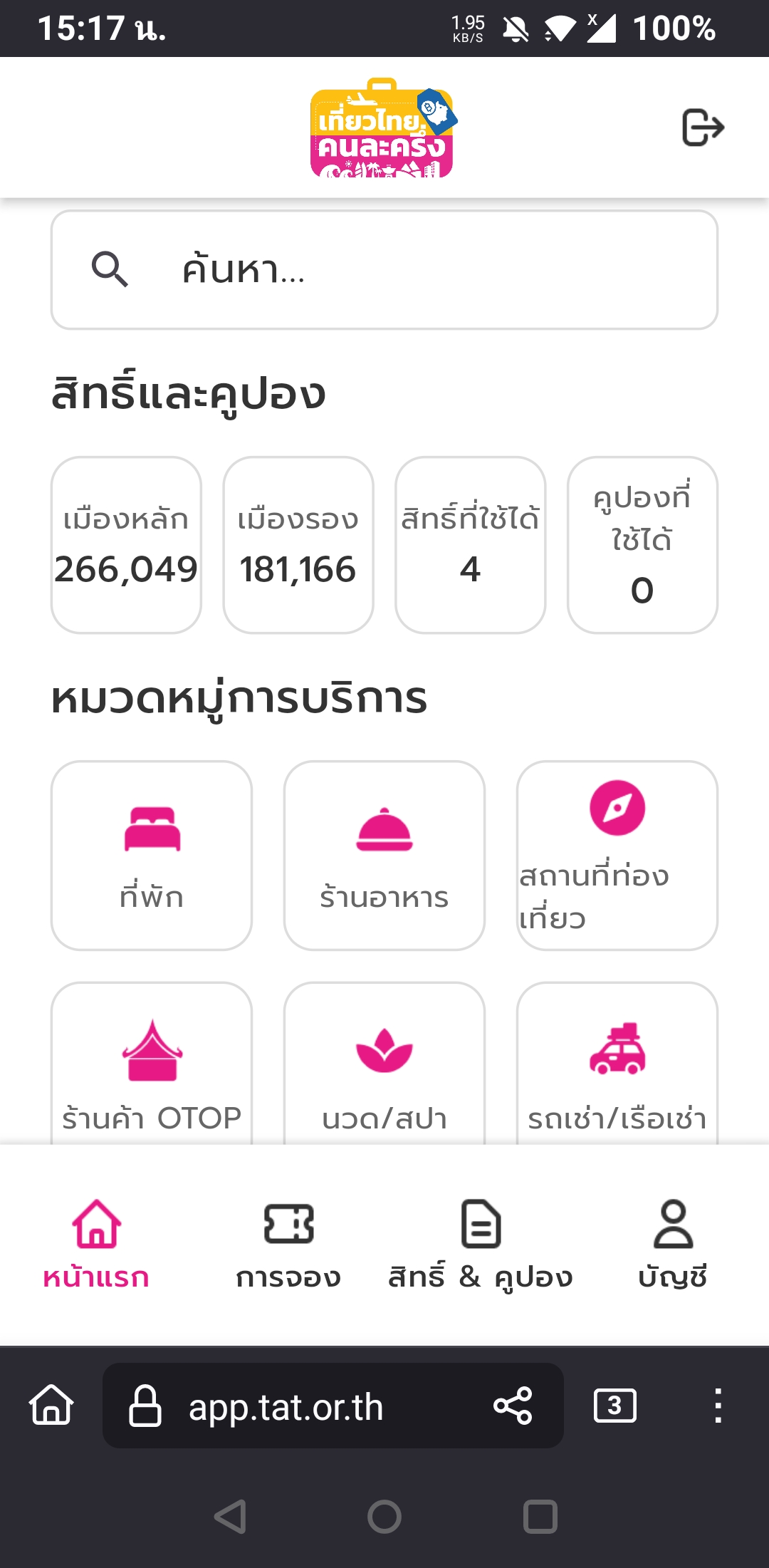
Task: Select the ร้านอาหาร category
Action: click(384, 855)
